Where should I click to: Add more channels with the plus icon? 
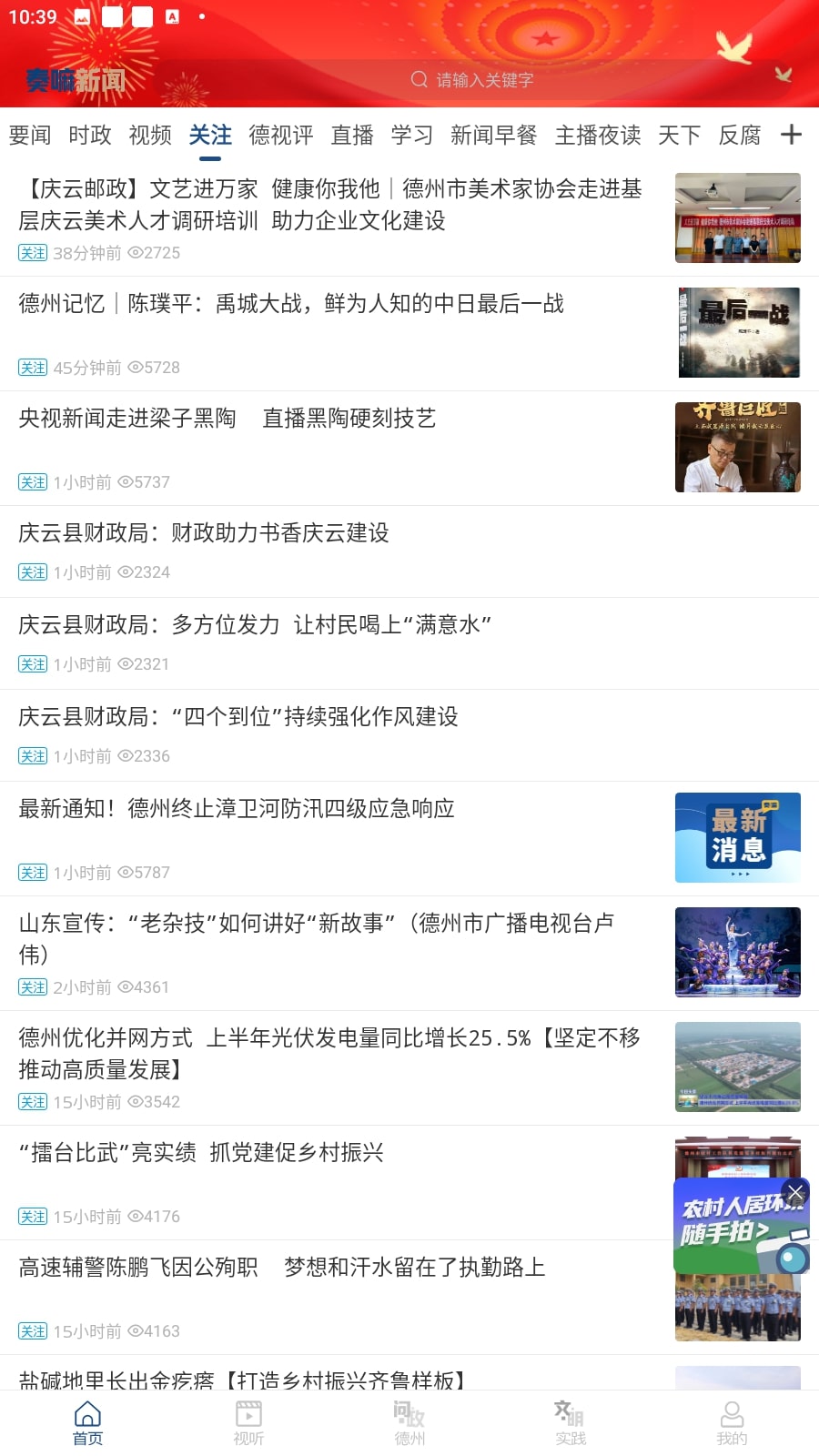[791, 135]
